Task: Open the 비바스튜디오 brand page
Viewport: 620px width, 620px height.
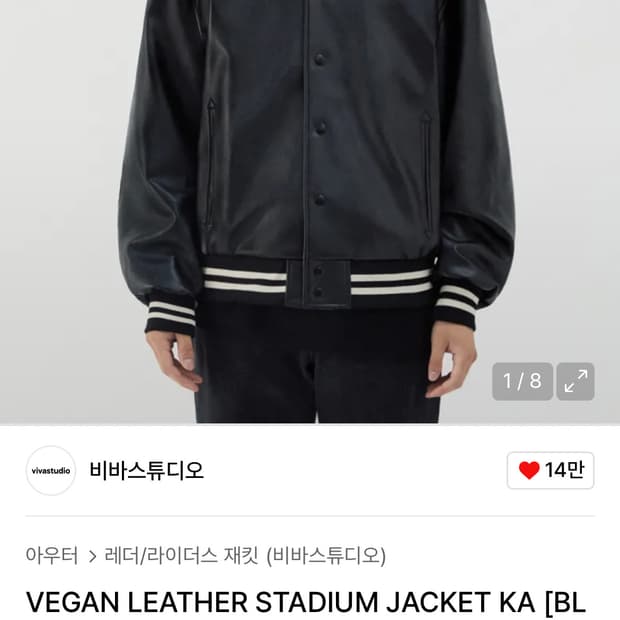Action: click(146, 470)
